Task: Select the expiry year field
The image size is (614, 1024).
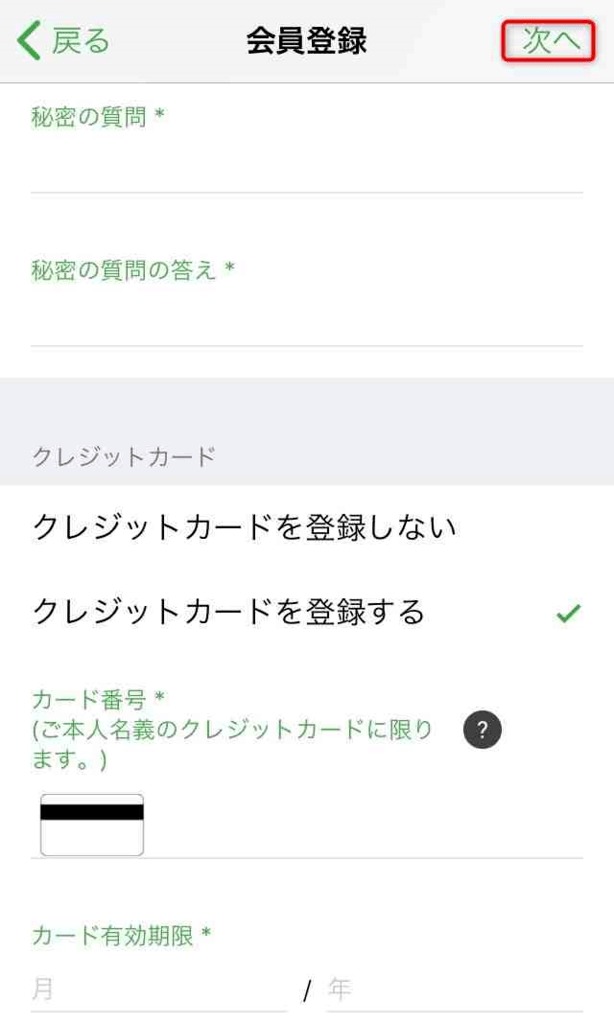Action: pyautogui.click(x=454, y=990)
